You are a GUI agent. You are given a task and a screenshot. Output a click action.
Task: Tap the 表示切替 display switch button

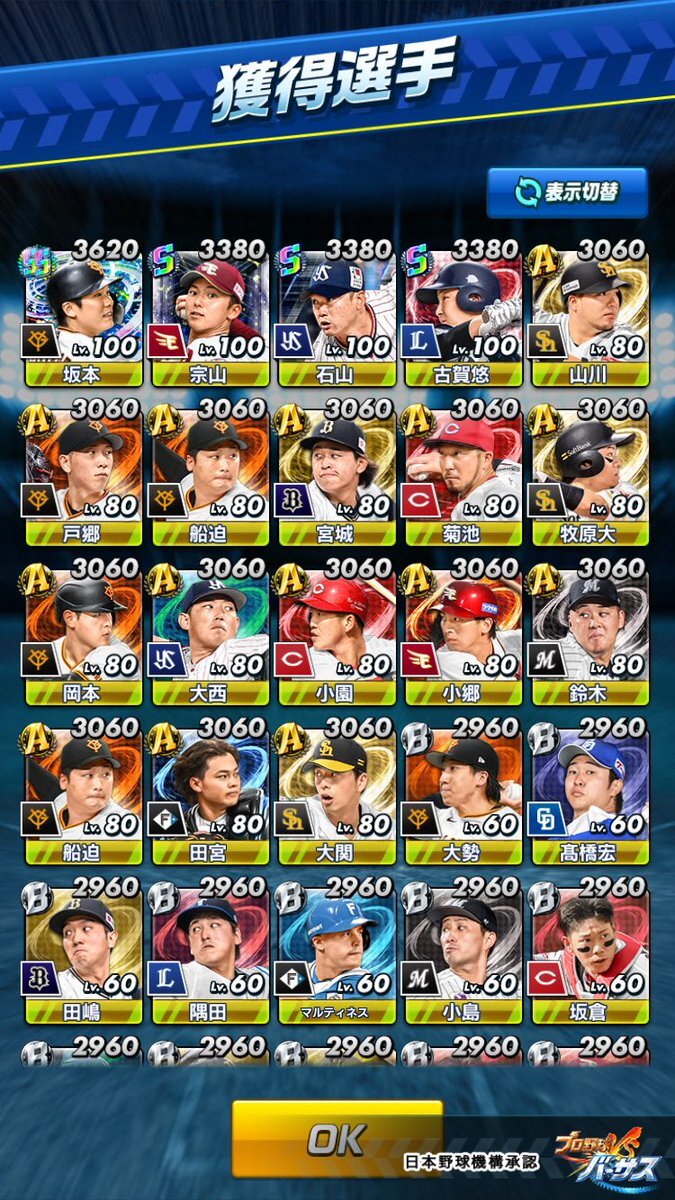tap(567, 192)
